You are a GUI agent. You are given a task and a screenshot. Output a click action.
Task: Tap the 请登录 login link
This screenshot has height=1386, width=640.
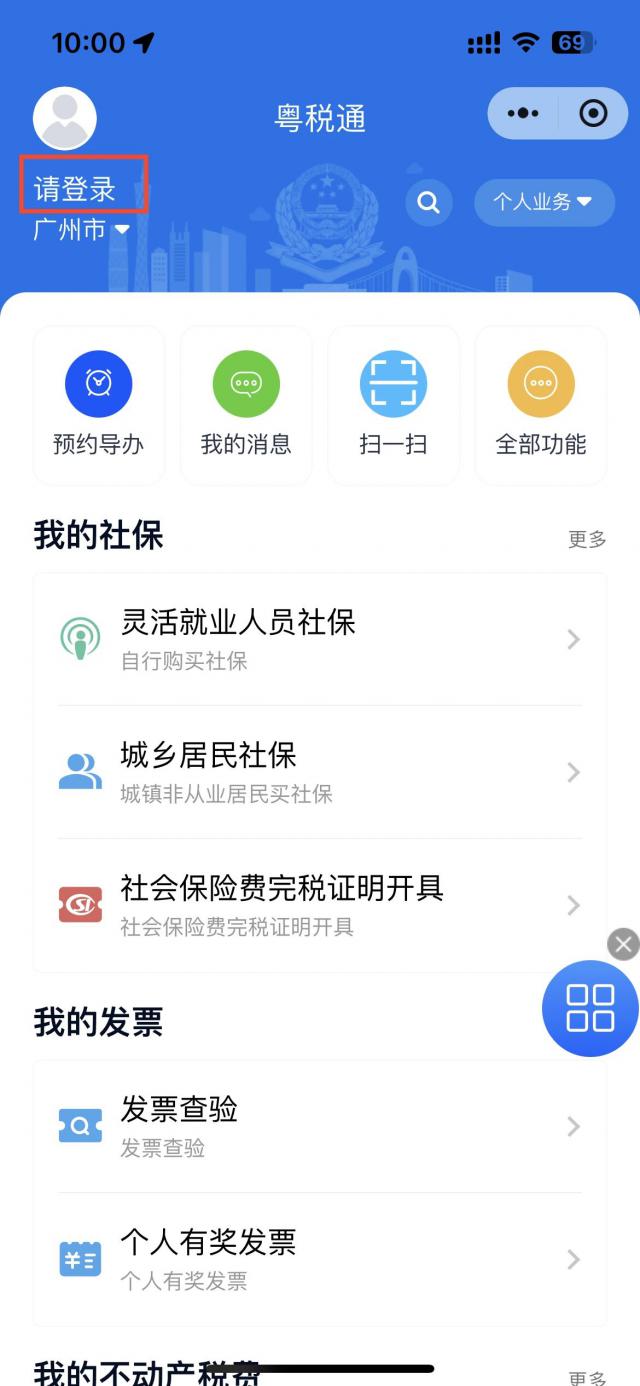click(75, 188)
